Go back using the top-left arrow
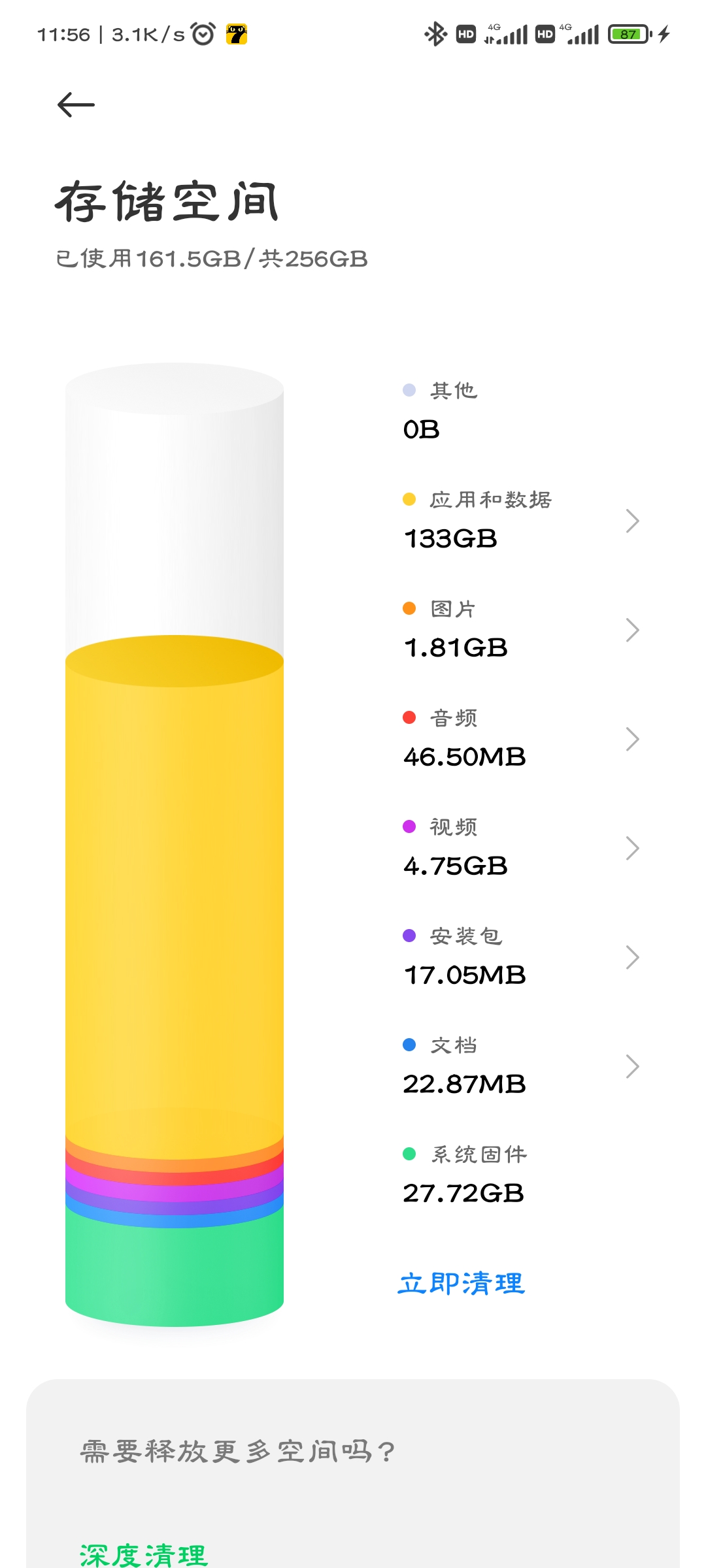The image size is (706, 1568). tap(76, 105)
